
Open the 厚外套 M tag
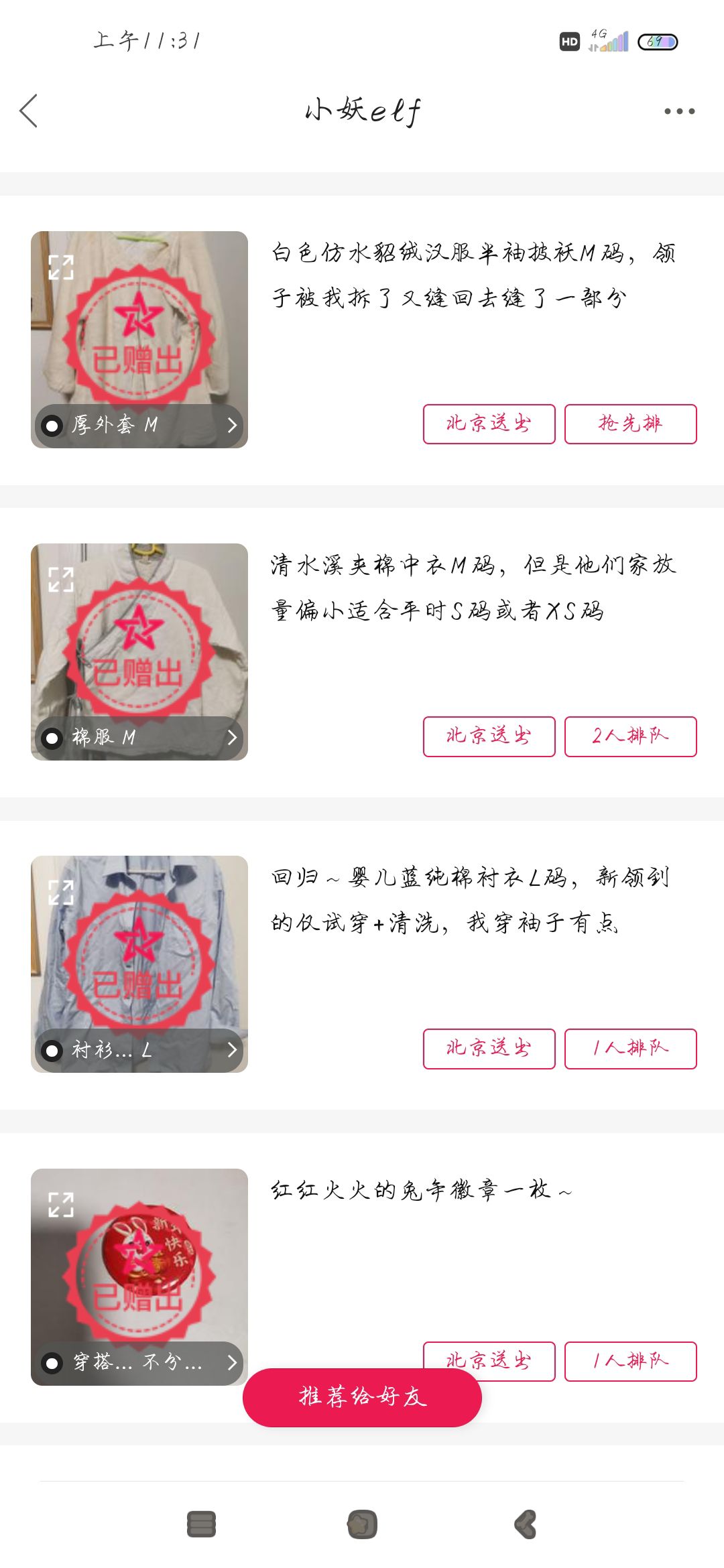[139, 425]
